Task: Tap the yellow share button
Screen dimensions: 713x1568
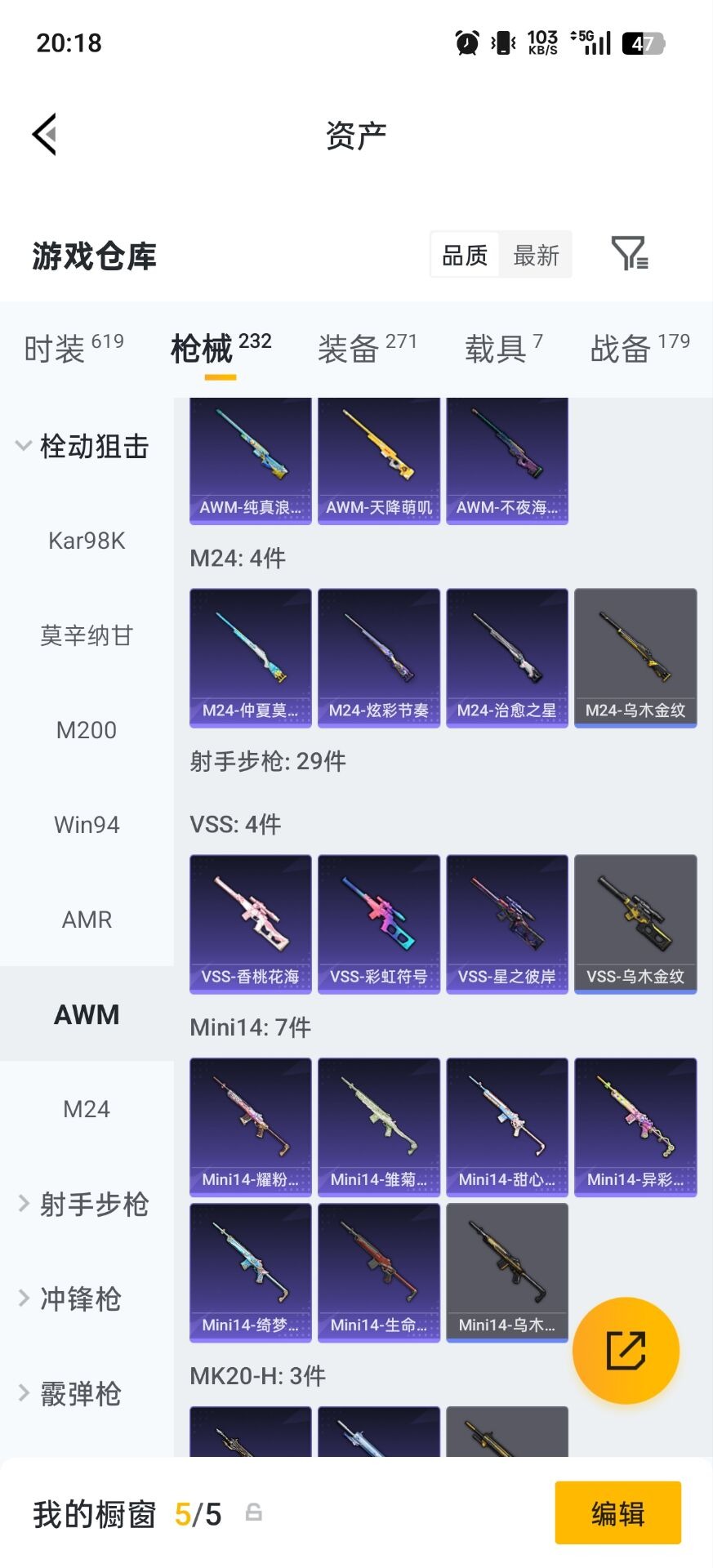Action: (x=626, y=1349)
